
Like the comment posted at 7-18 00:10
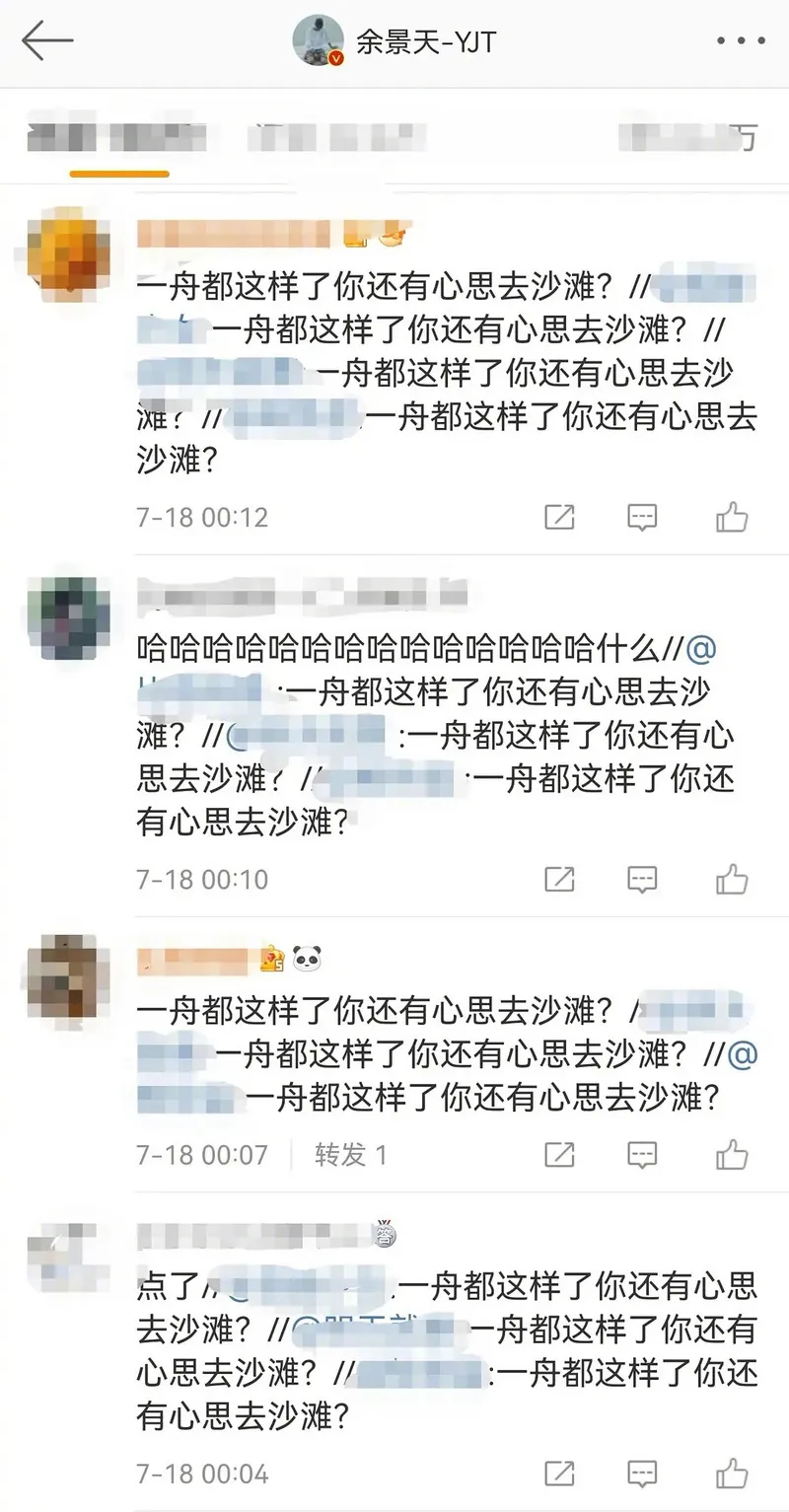[732, 878]
